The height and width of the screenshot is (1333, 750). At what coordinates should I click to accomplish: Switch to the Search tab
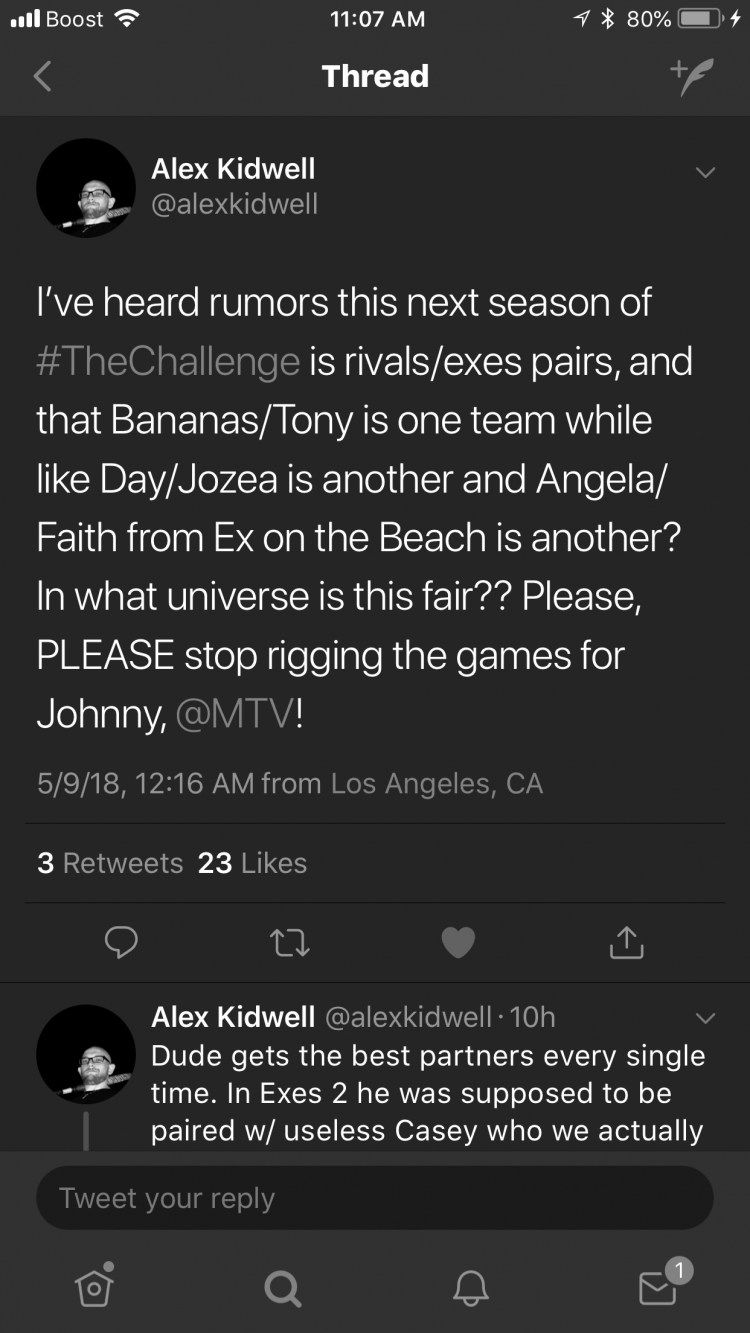pos(282,1288)
